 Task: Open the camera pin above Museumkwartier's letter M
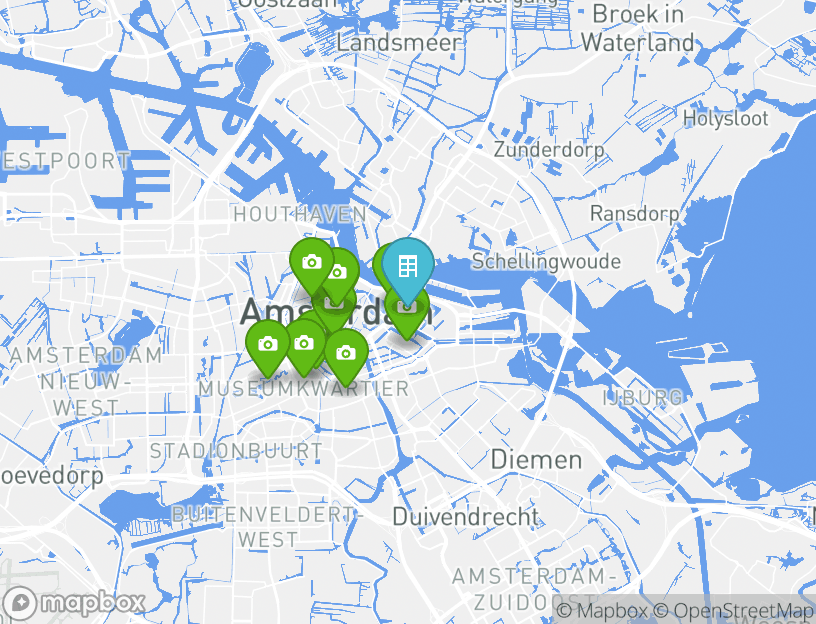[267, 345]
